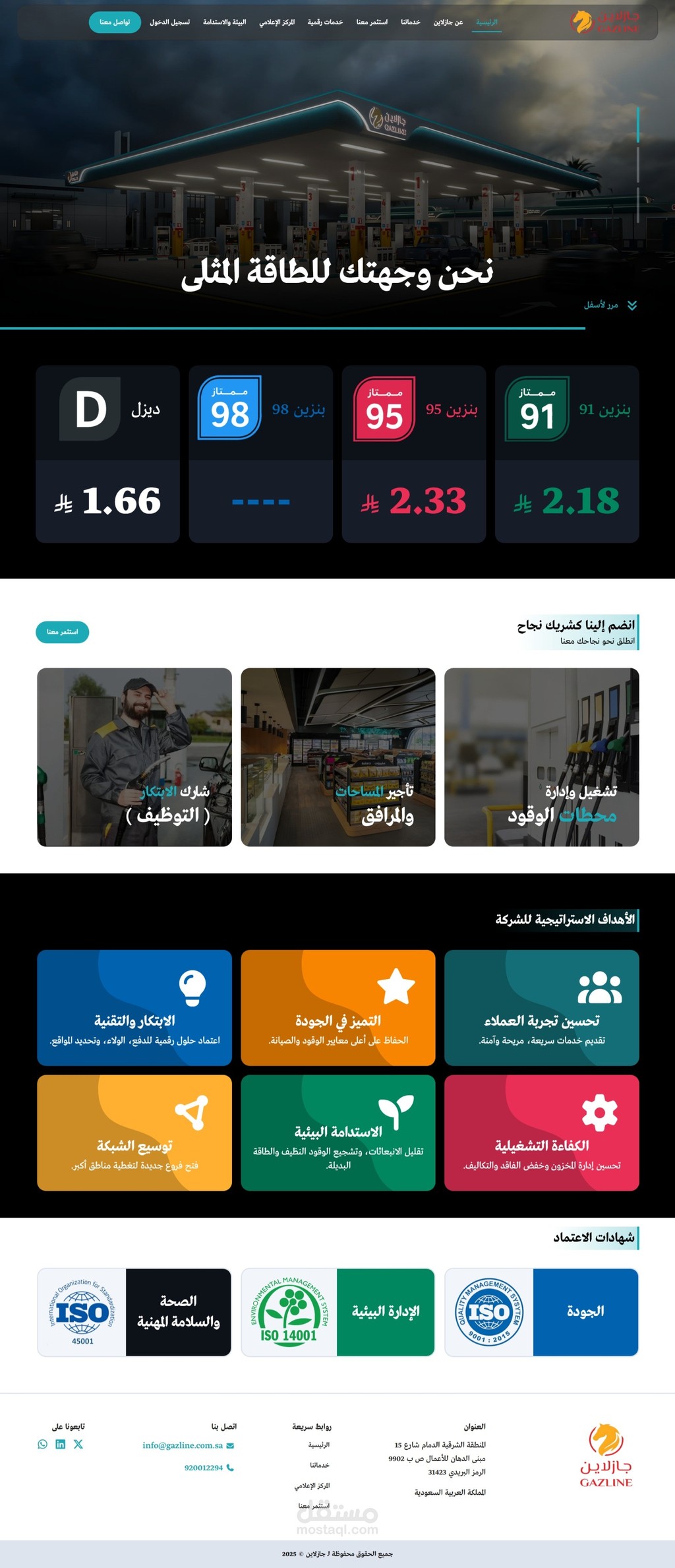Viewport: 675px width, 1568px height.
Task: Open خدمات رقمية from the top menu
Action: pyautogui.click(x=325, y=22)
